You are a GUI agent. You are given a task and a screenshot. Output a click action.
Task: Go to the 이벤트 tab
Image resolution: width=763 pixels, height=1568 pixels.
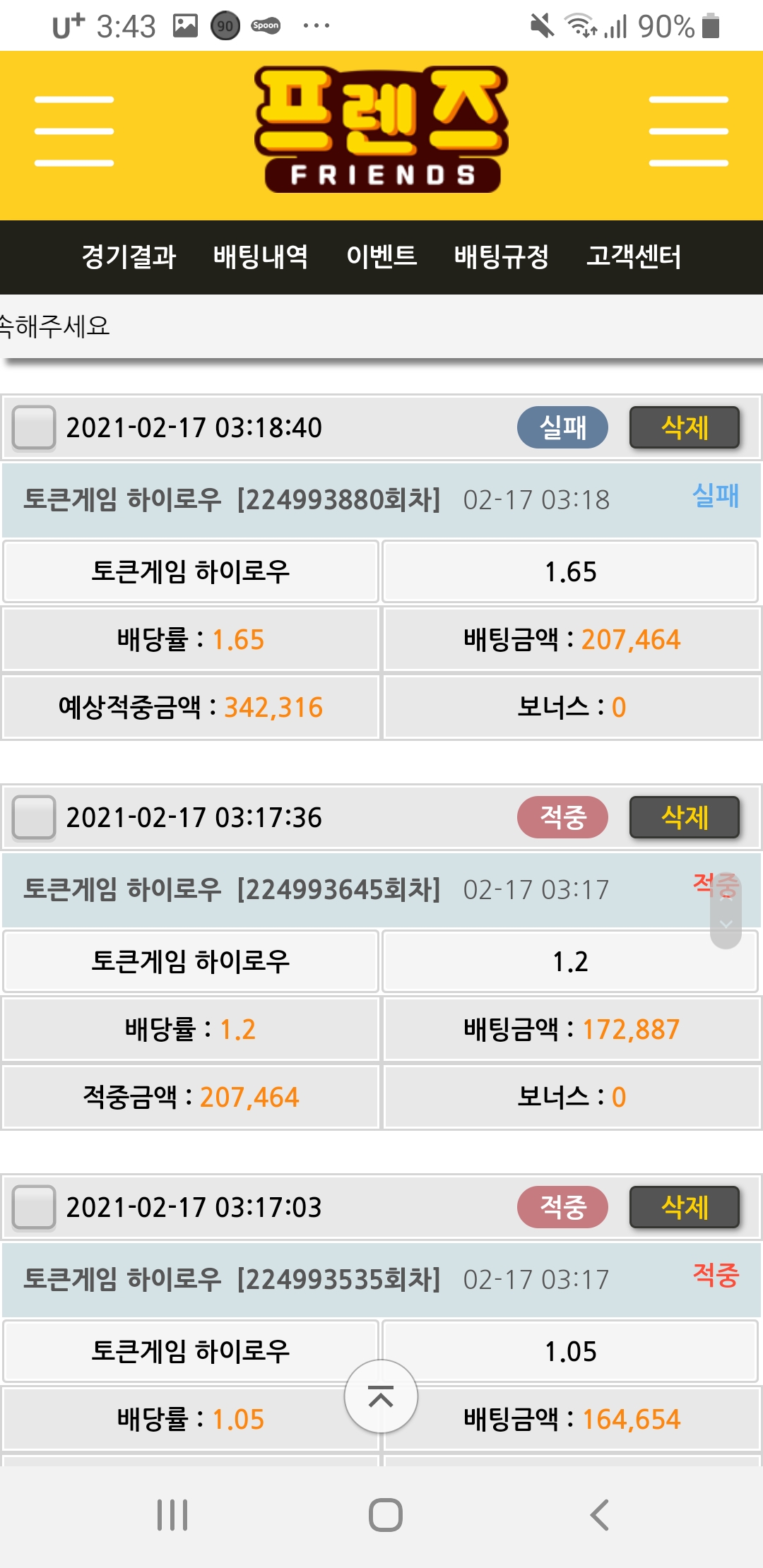[381, 256]
